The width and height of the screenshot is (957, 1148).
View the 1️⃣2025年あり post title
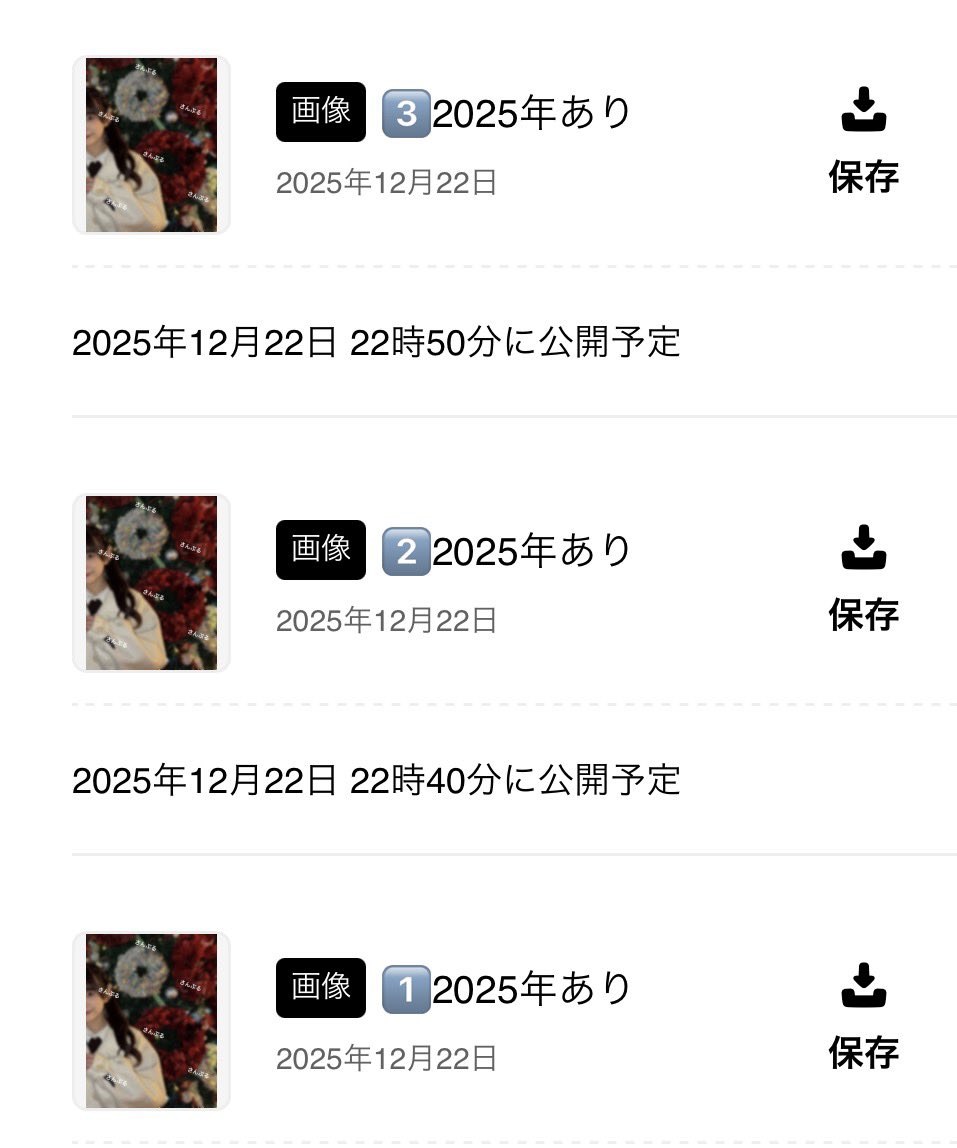coord(506,989)
